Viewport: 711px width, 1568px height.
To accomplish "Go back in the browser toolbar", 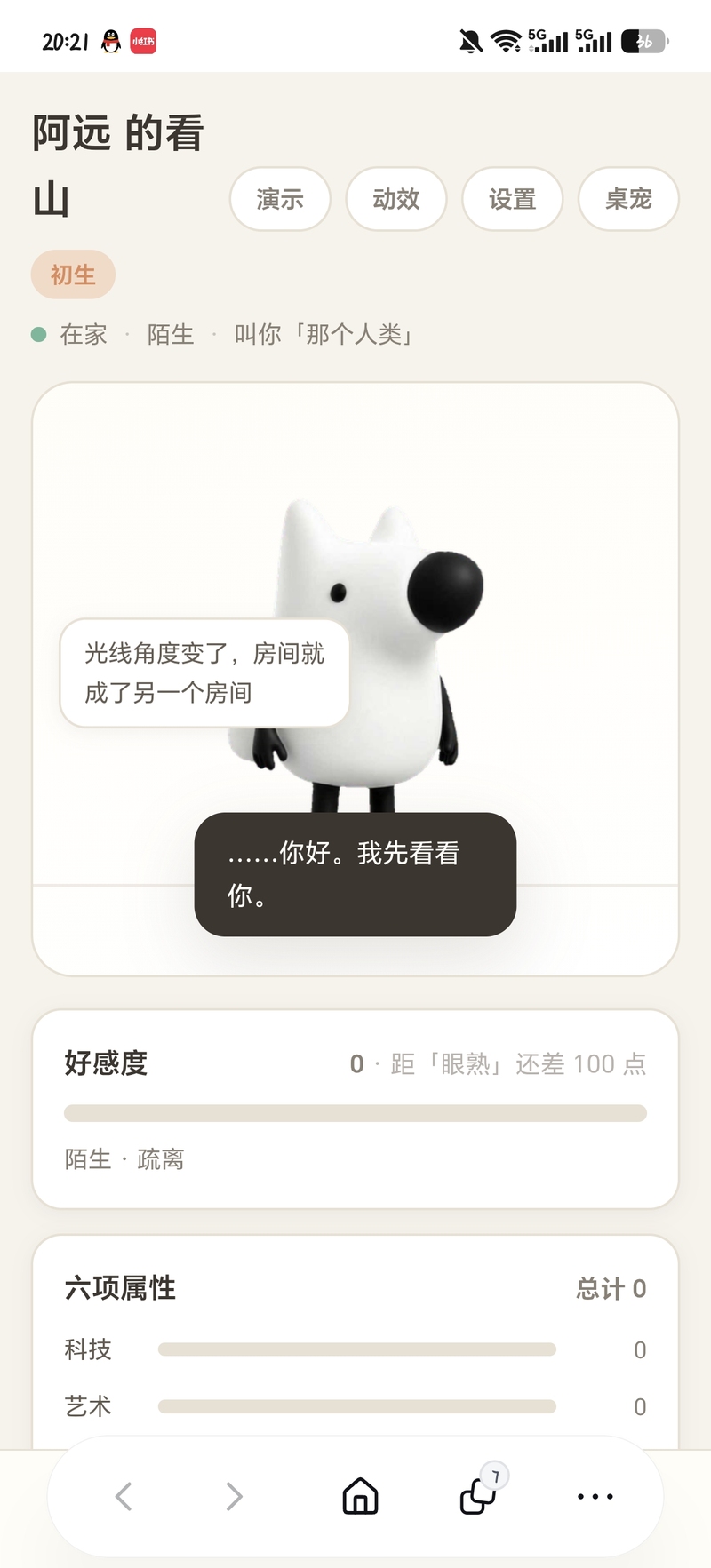I will click(124, 1496).
